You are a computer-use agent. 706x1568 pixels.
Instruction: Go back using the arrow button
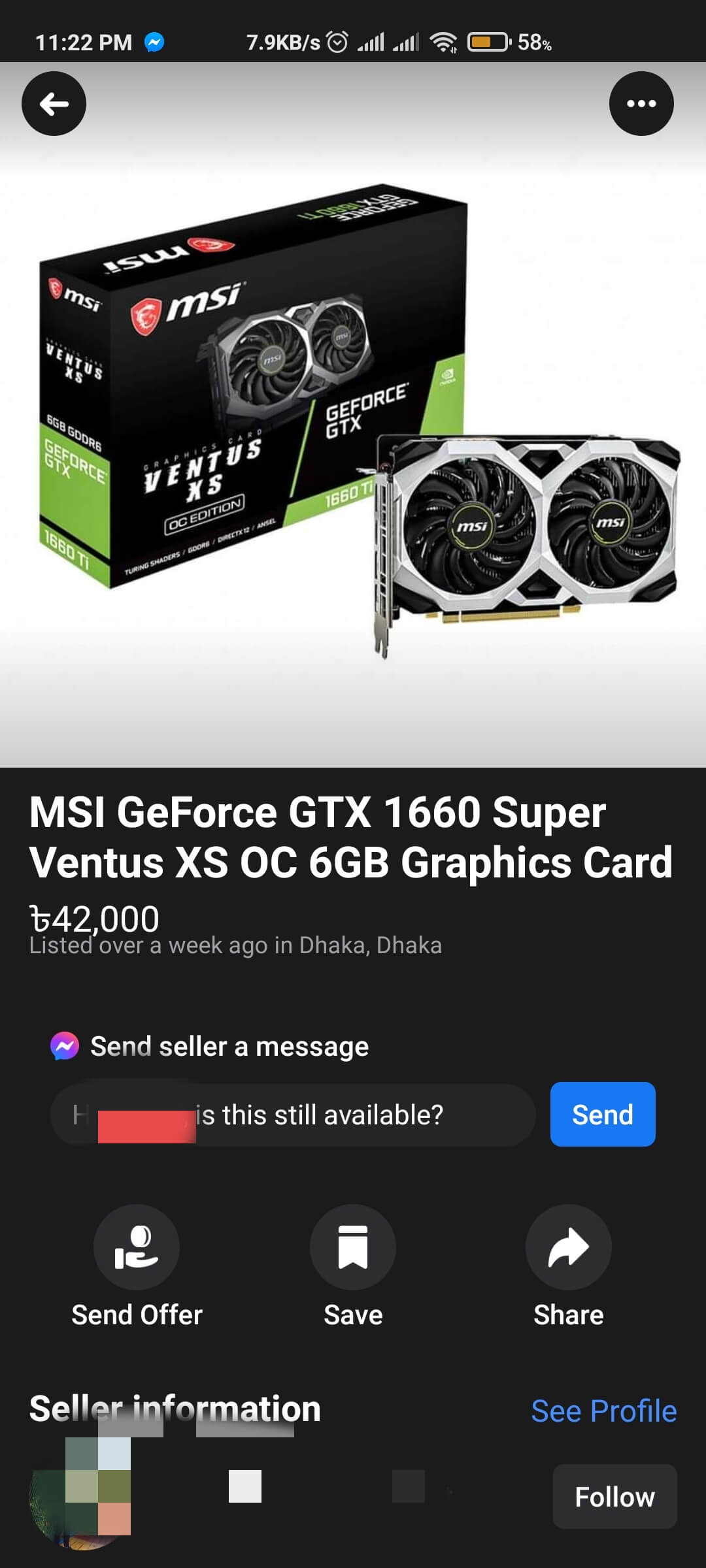click(x=54, y=104)
